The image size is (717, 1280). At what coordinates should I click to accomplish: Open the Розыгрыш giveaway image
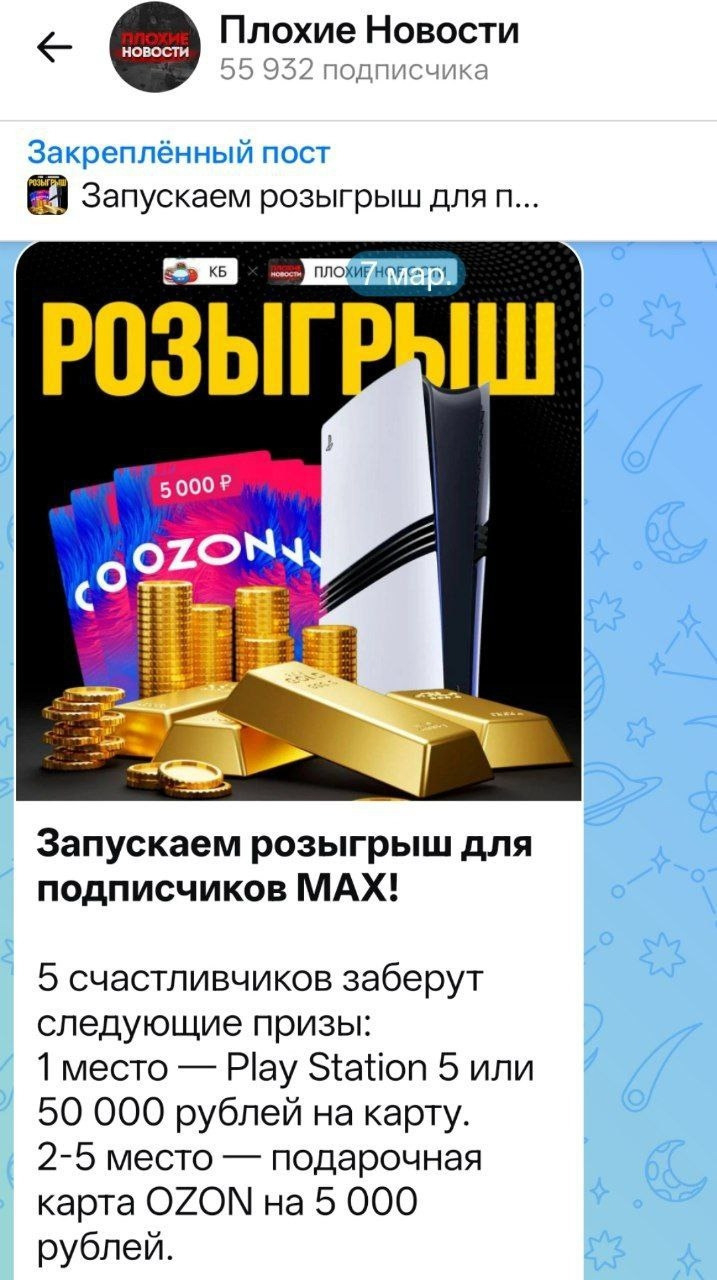(x=298, y=520)
